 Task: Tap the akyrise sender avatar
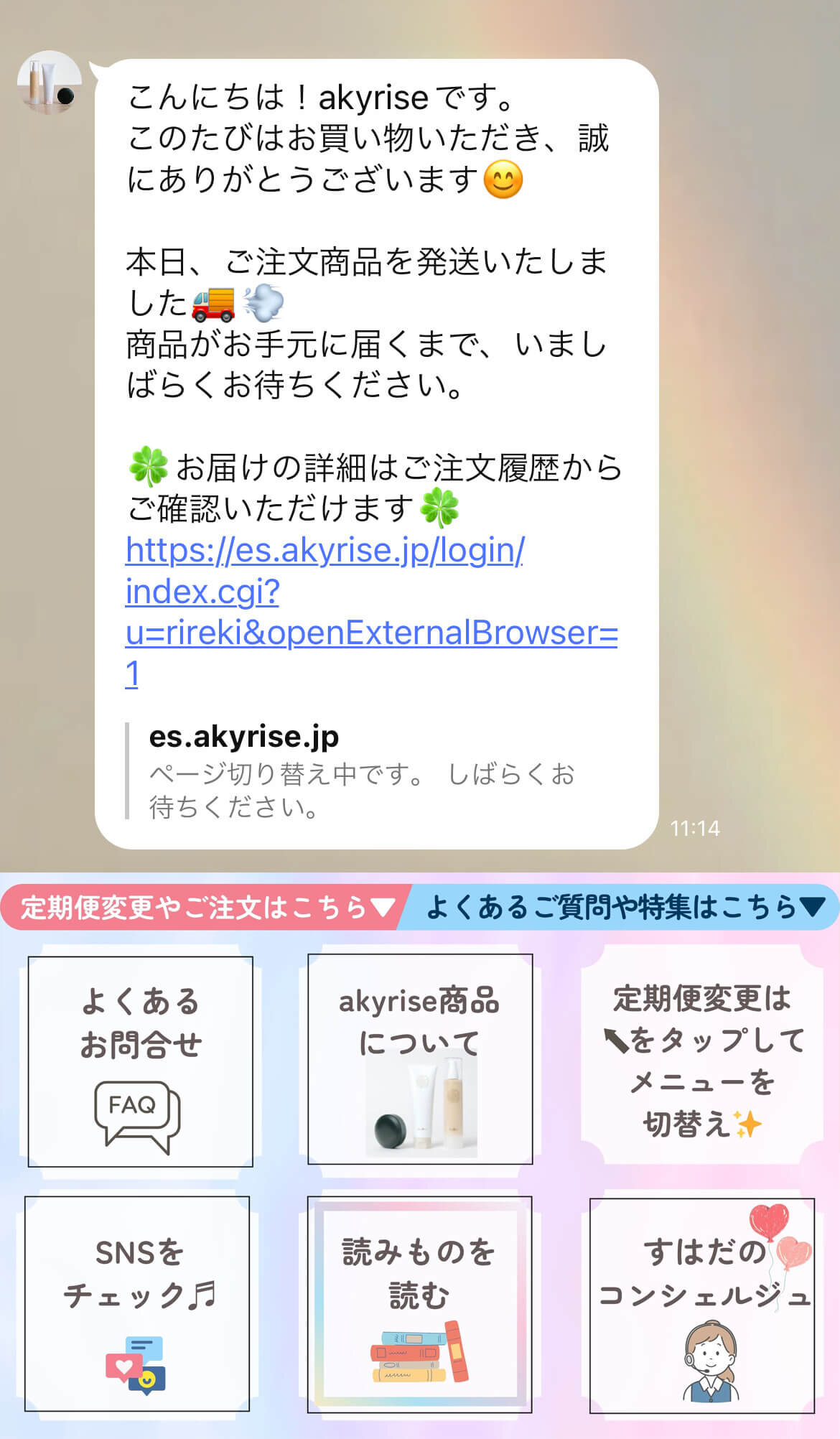49,83
